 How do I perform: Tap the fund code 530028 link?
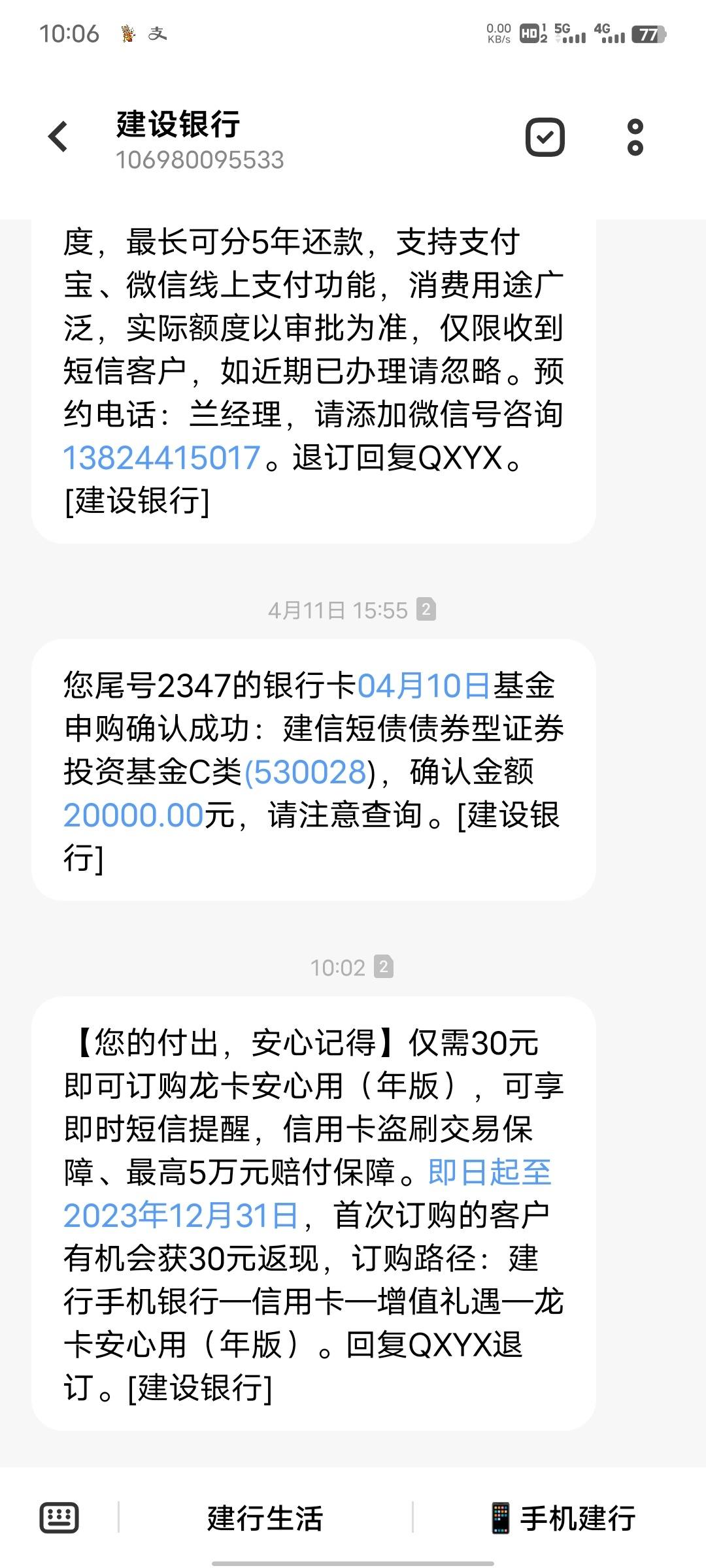pos(310,772)
